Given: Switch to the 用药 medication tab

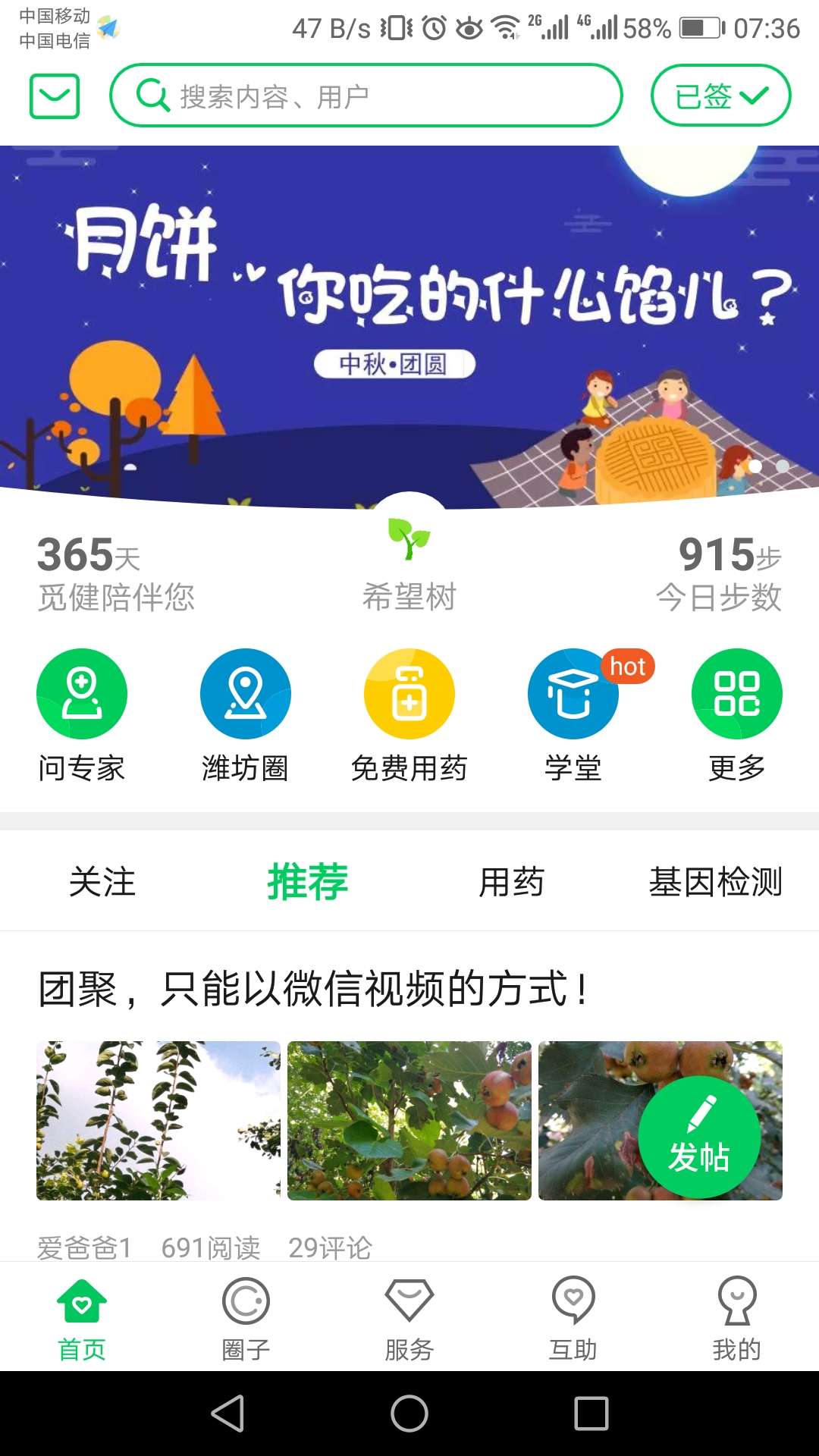Looking at the screenshot, I should (512, 880).
